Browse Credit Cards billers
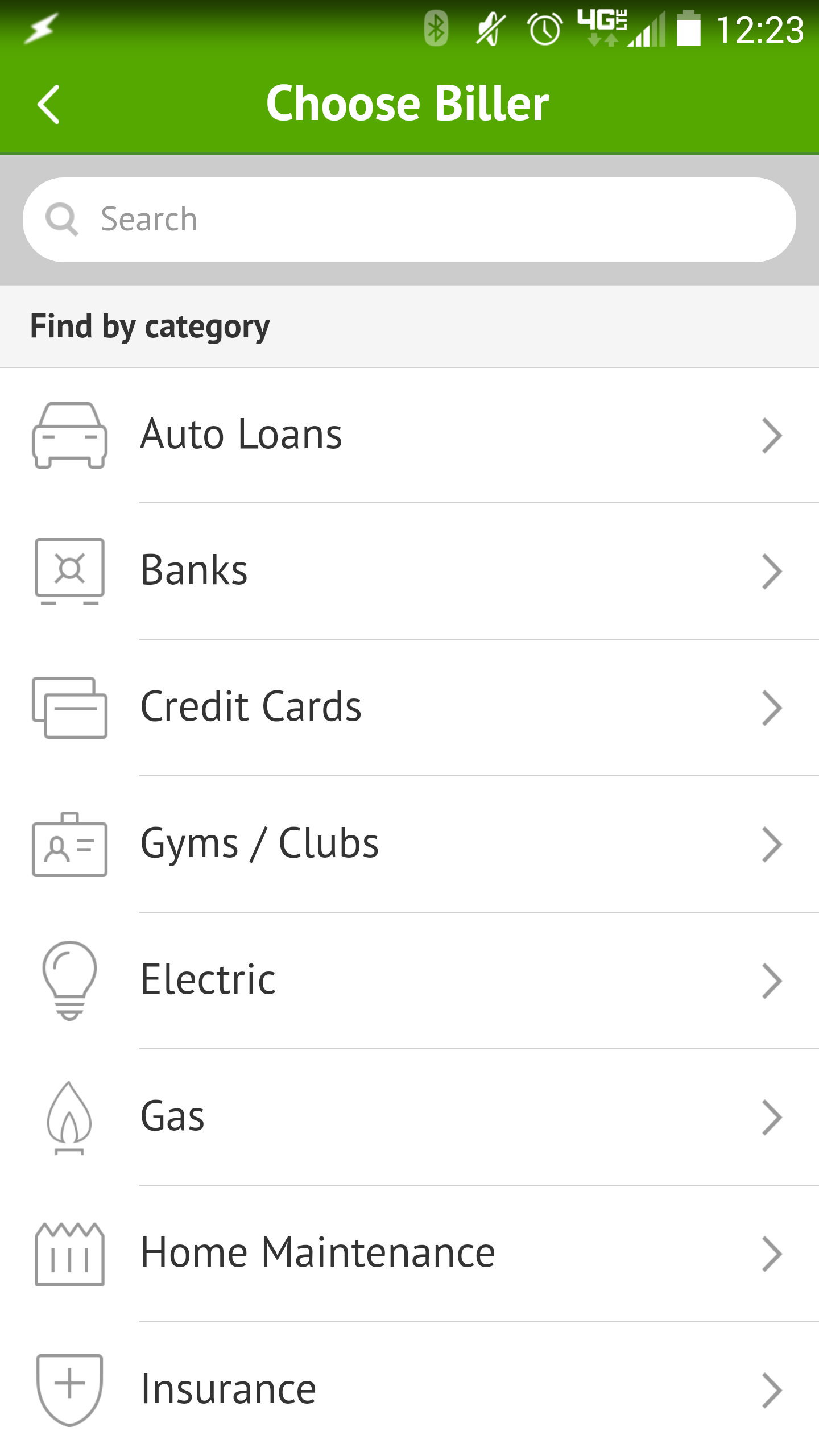This screenshot has width=819, height=1456. 409,708
